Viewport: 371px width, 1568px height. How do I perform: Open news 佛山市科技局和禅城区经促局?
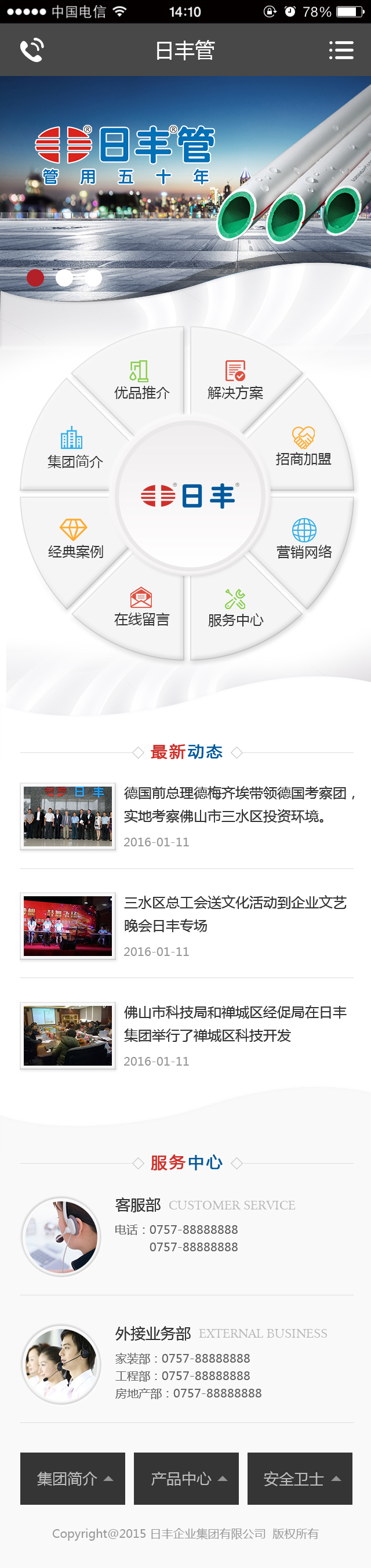[x=234, y=1023]
